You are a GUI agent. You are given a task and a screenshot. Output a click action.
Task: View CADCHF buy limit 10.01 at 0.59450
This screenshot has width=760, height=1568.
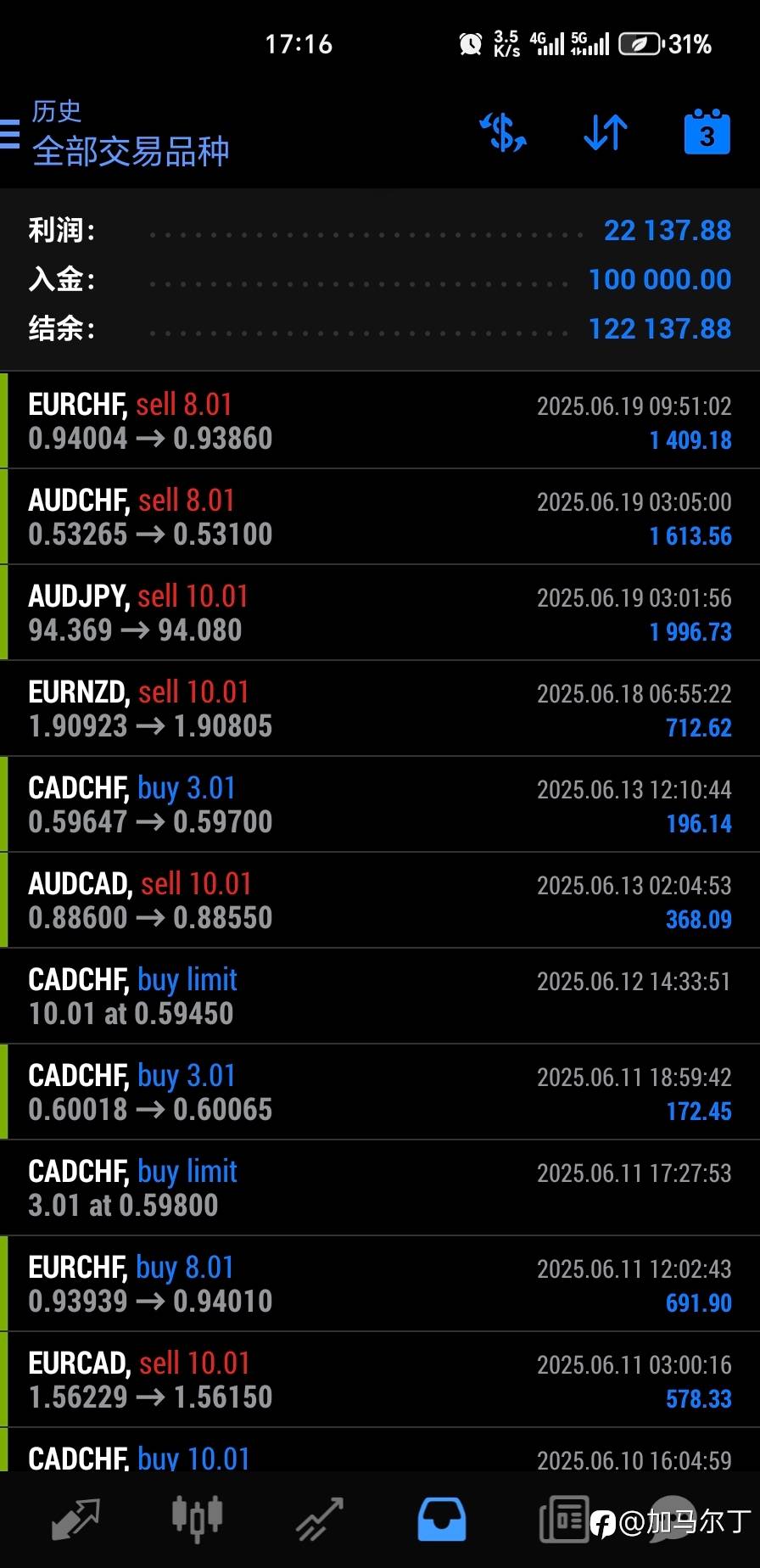380,996
